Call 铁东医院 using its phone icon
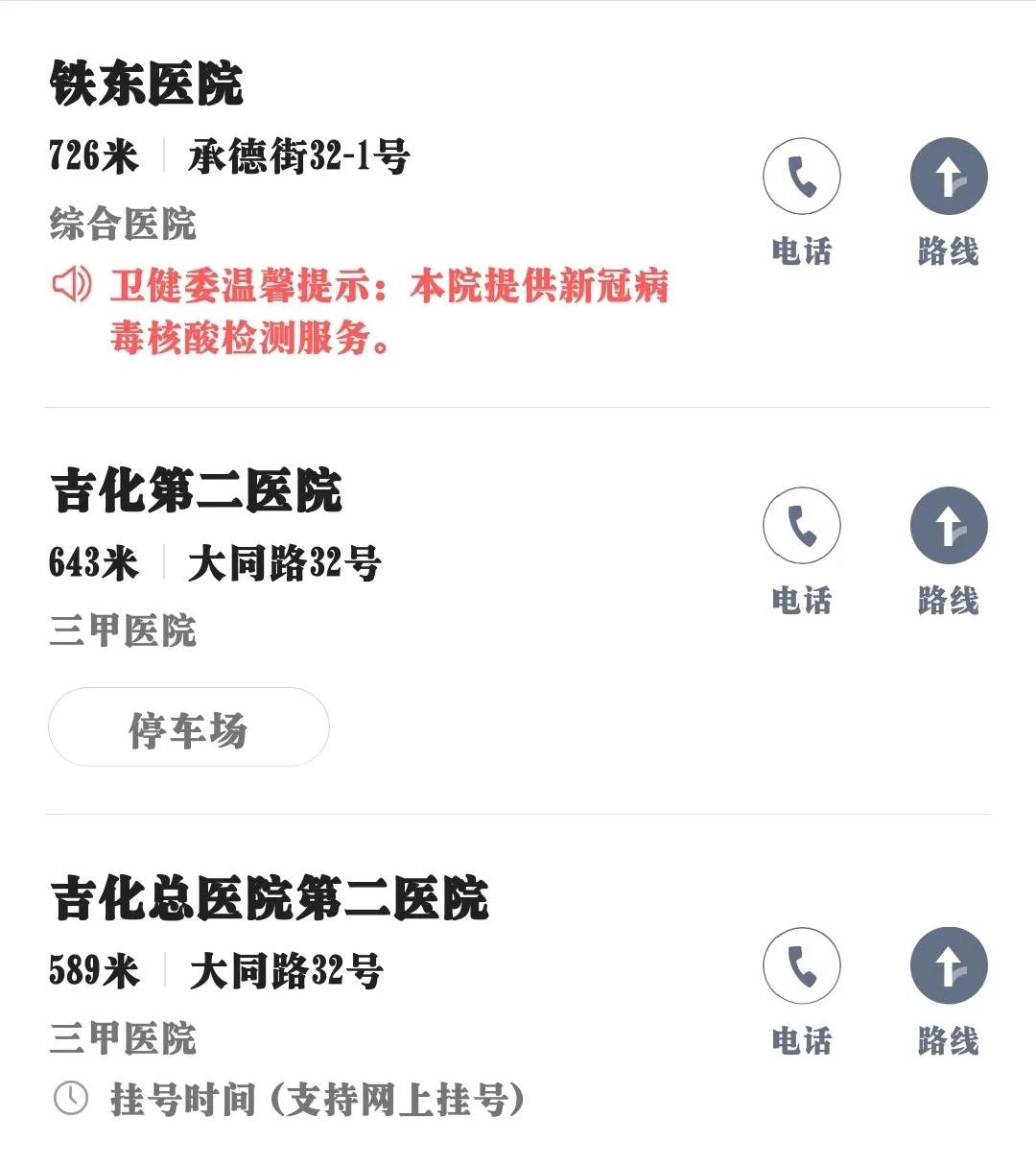This screenshot has height=1165, width=1036. 802,177
